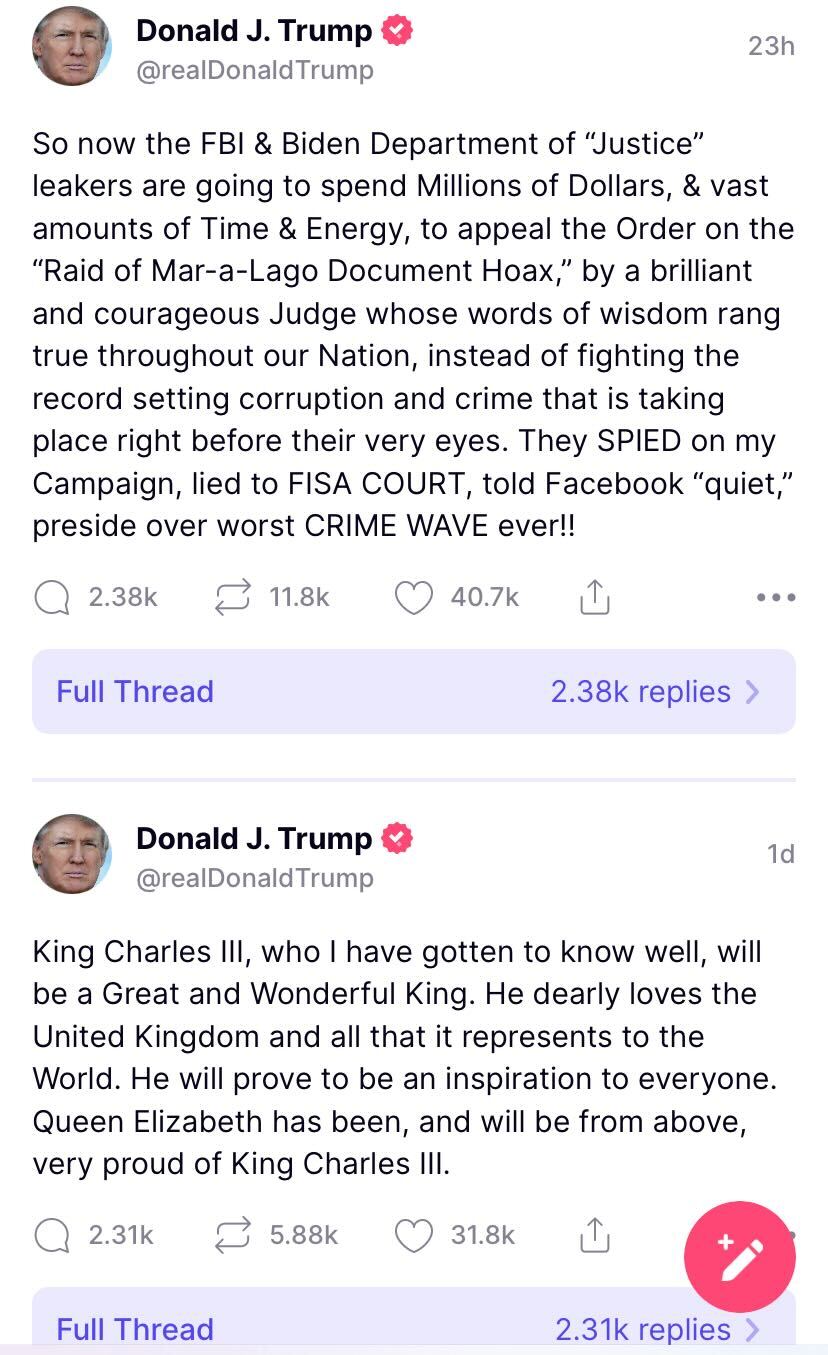Like the post with 40.7k likes
The height and width of the screenshot is (1355, 828).
(x=413, y=597)
